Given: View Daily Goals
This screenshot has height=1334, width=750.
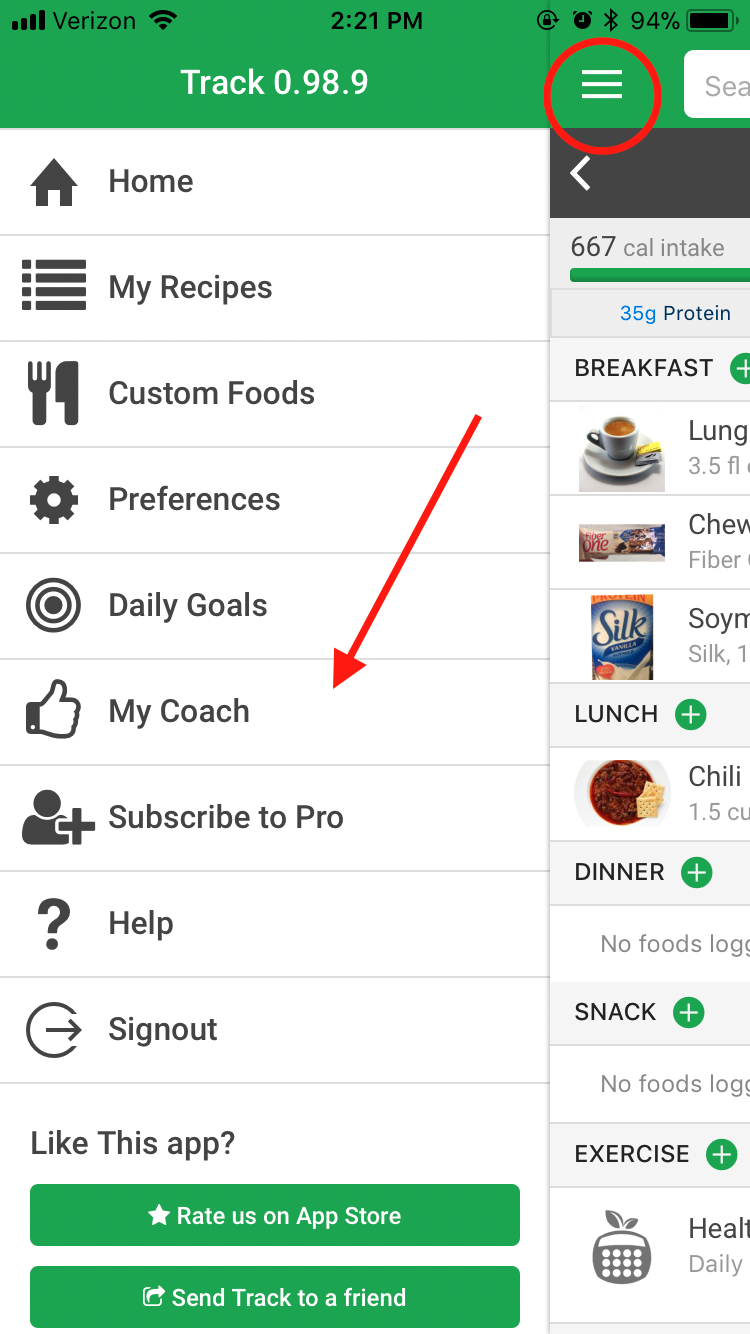Looking at the screenshot, I should point(274,606).
